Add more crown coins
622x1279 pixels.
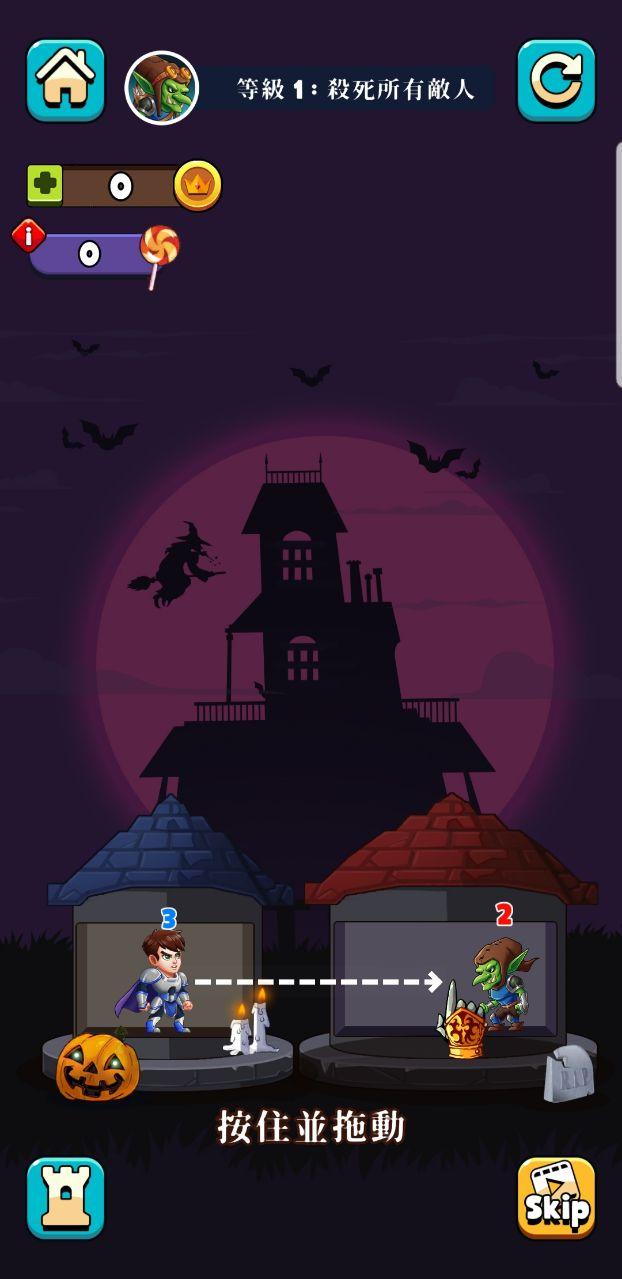pos(44,185)
